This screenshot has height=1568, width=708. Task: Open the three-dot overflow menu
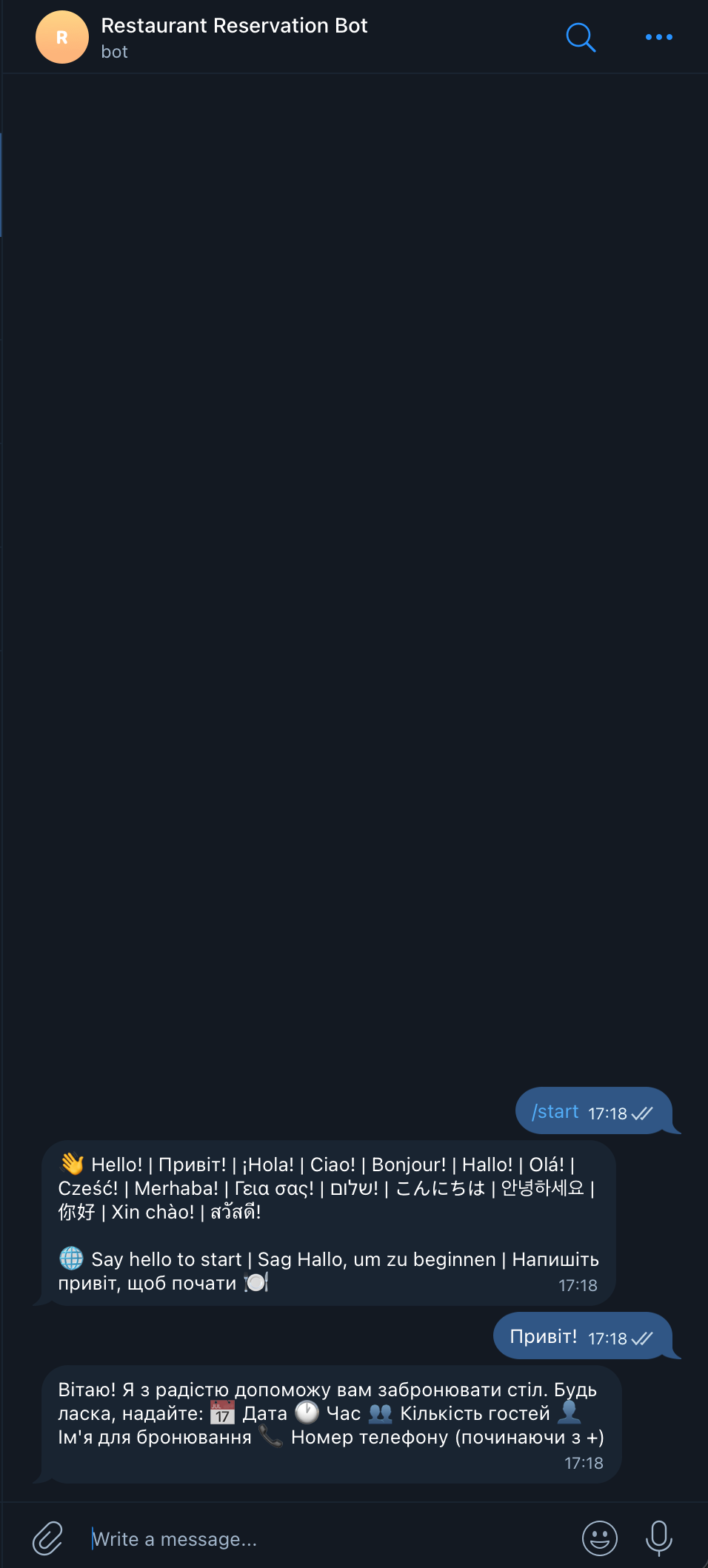[x=658, y=37]
